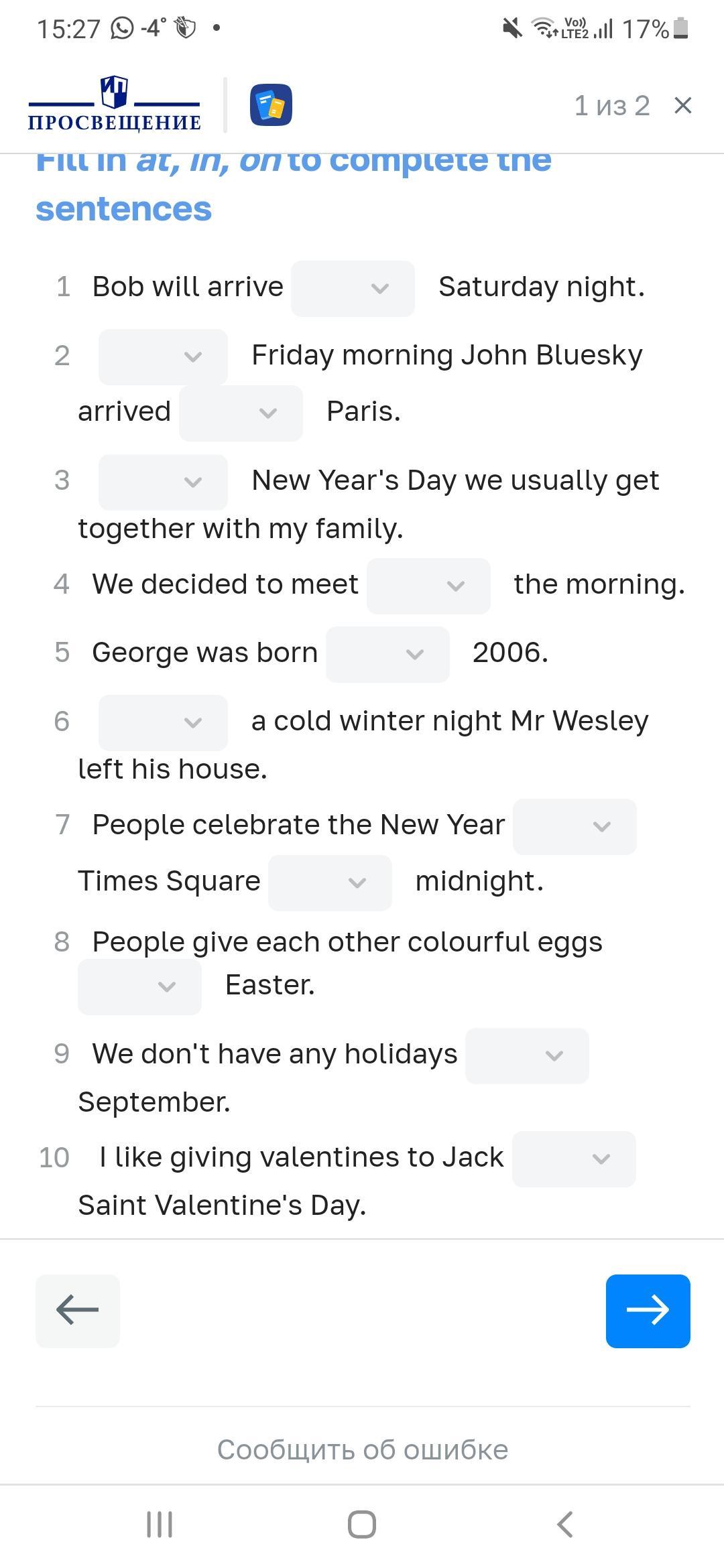
Task: Open the dropdown before Saint Valentine's Day
Action: [574, 1159]
